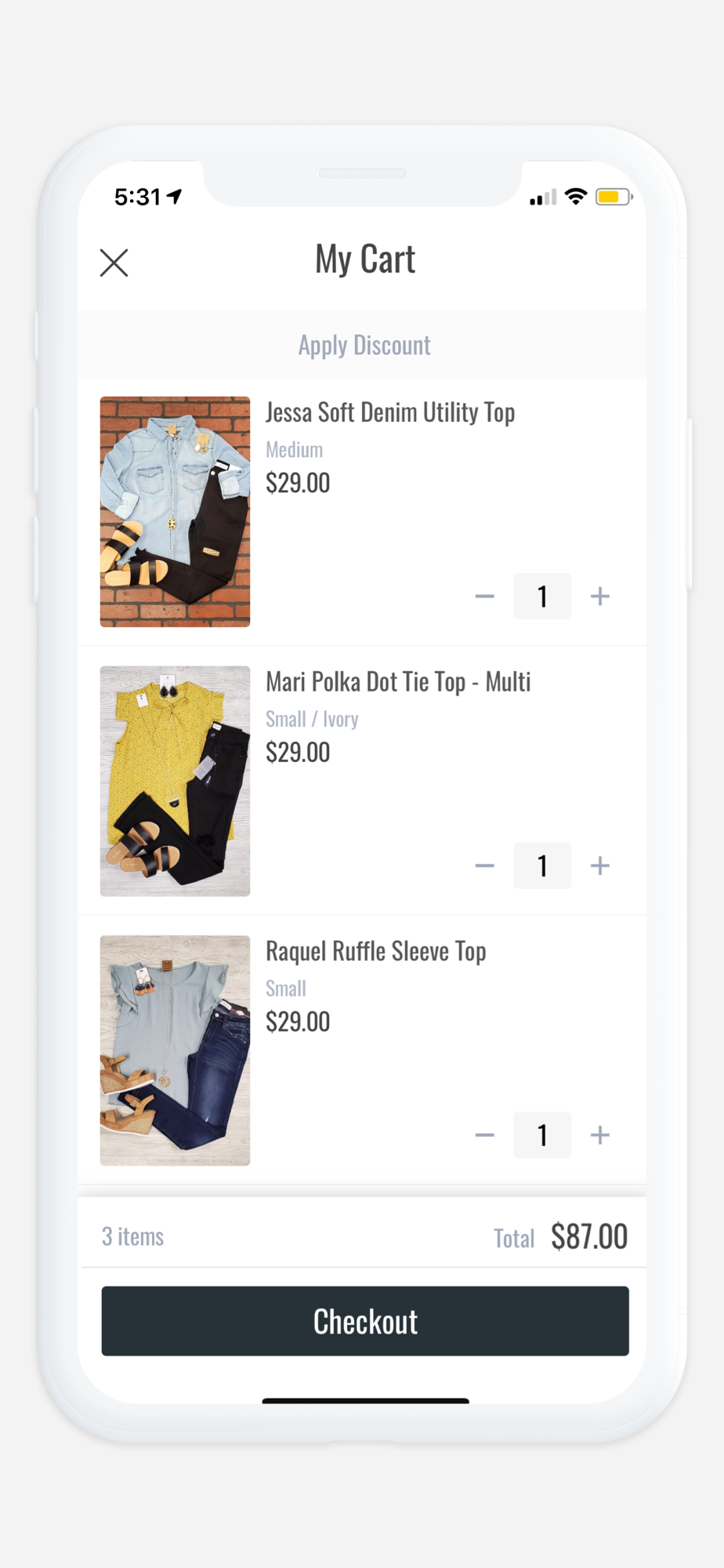Decrease quantity of Jessa Soft Denim Utility Top
The height and width of the screenshot is (1568, 724).
[x=485, y=597]
